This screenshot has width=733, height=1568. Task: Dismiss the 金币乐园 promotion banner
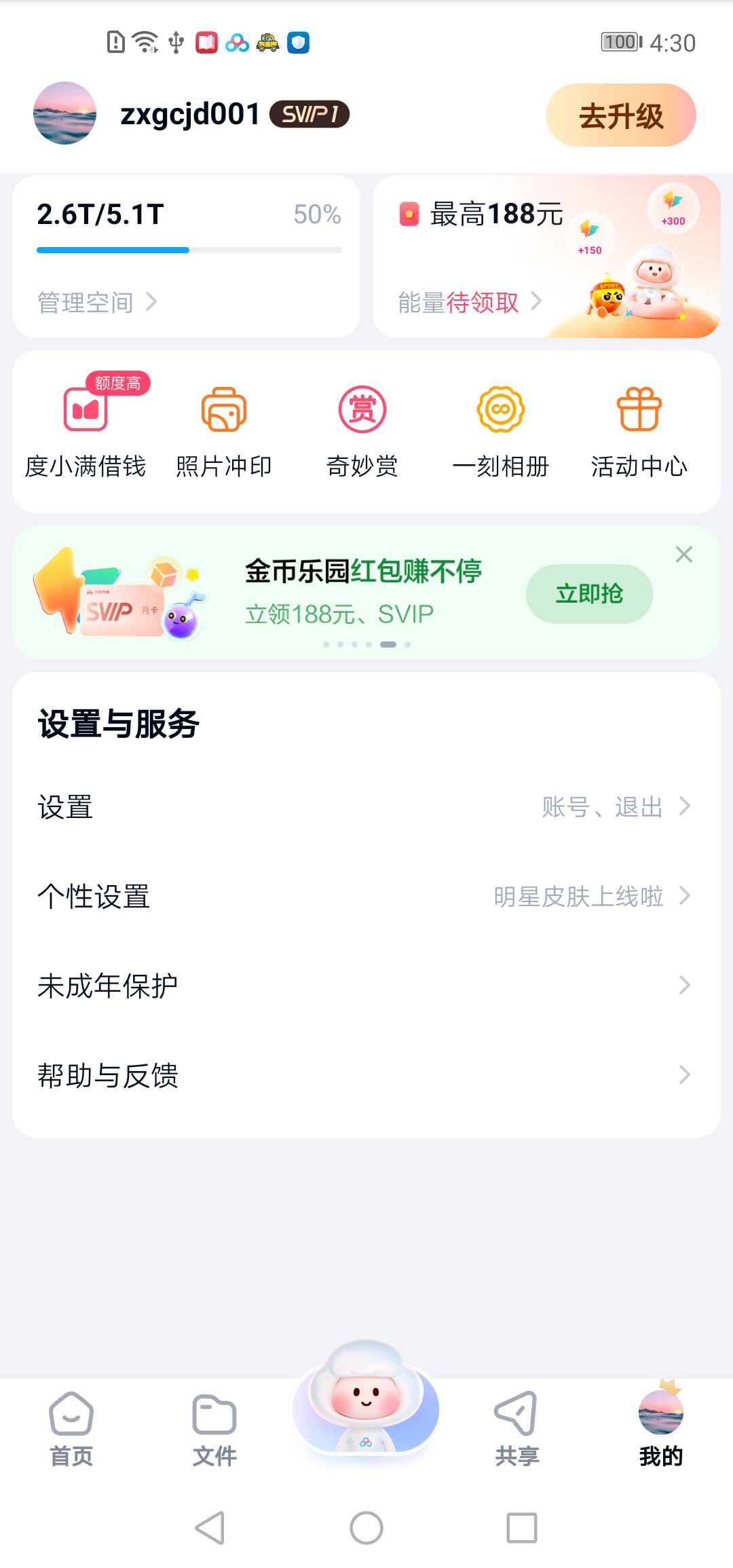684,555
